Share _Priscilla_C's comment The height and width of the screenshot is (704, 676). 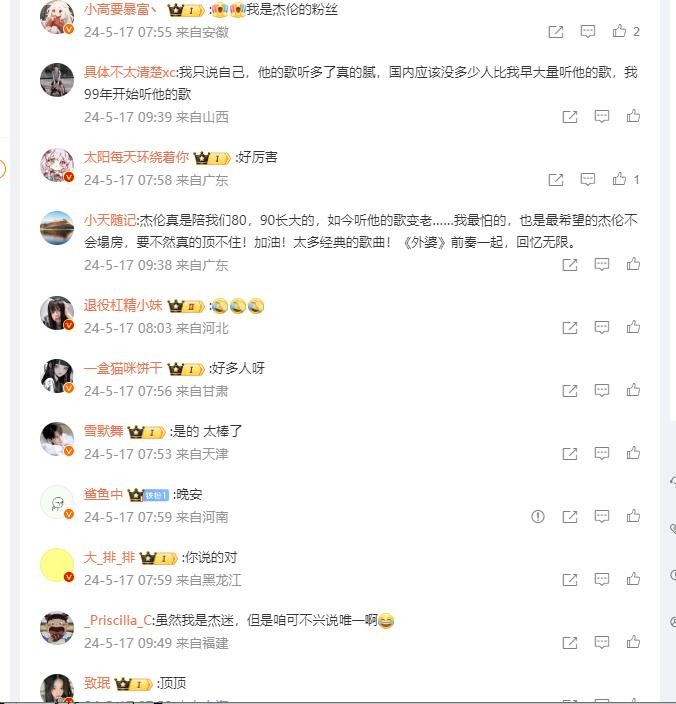pyautogui.click(x=570, y=643)
